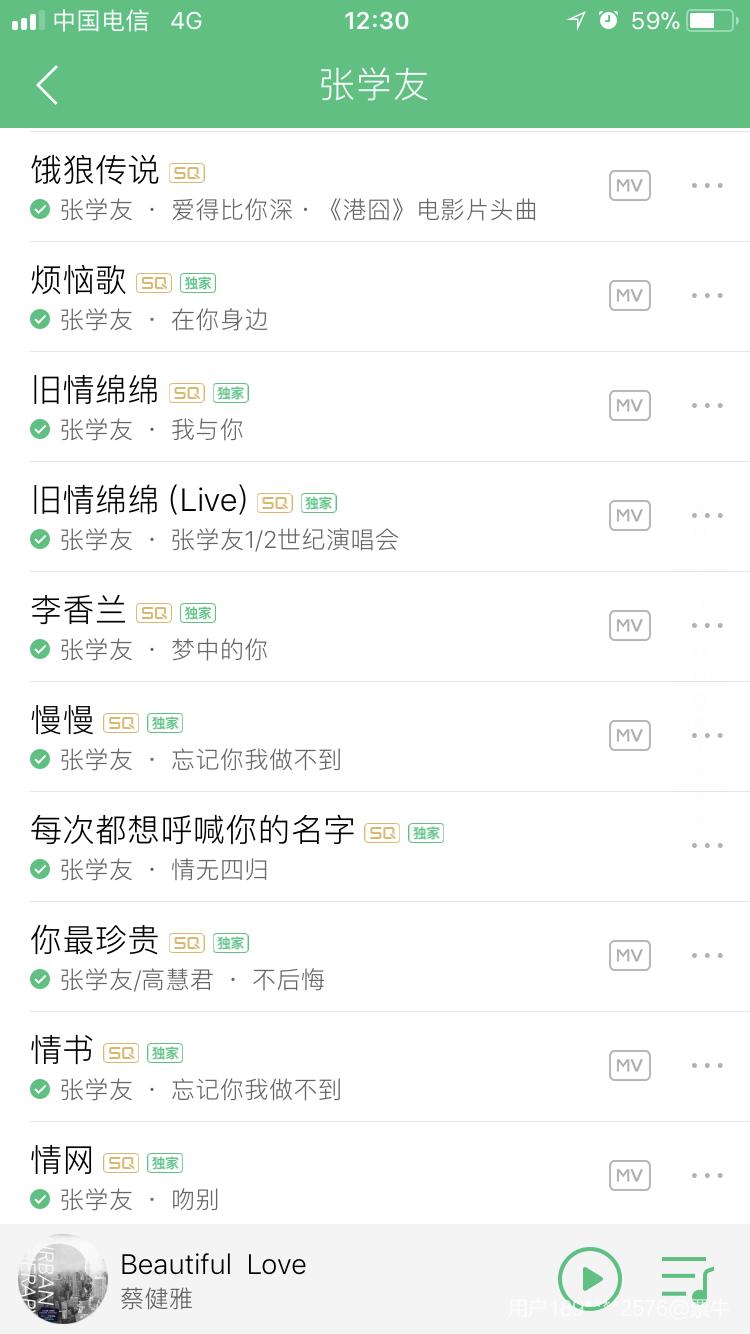750x1334 pixels.
Task: Open more options for 烦恼歌
Action: tap(707, 296)
